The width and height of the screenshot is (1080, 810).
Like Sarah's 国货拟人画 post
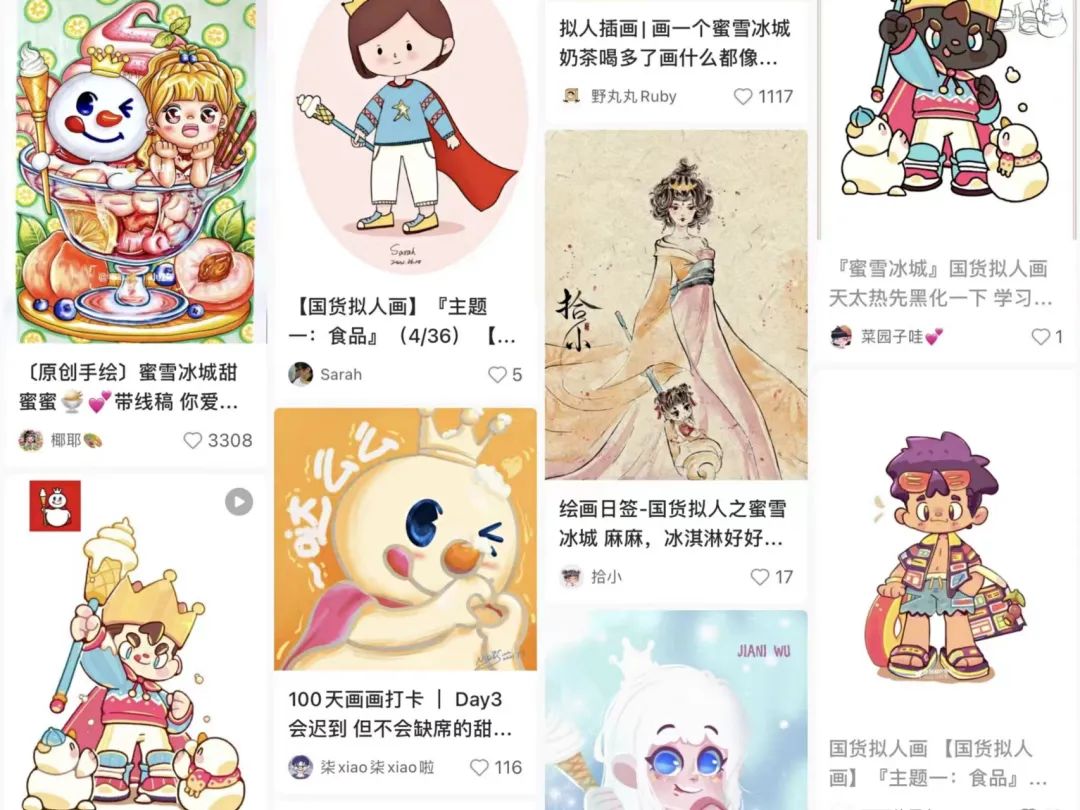click(x=497, y=375)
